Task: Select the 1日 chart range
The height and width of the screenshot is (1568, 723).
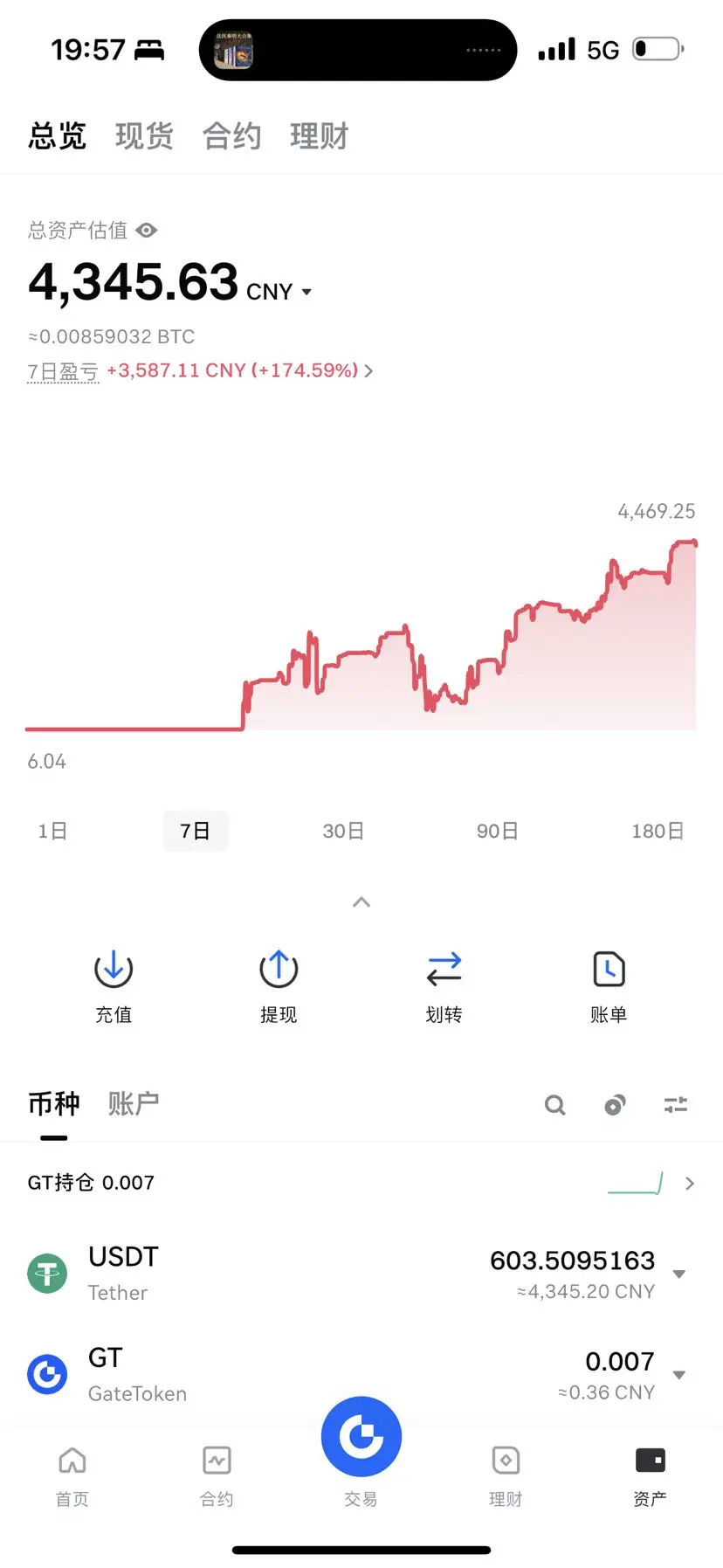Action: tap(52, 831)
